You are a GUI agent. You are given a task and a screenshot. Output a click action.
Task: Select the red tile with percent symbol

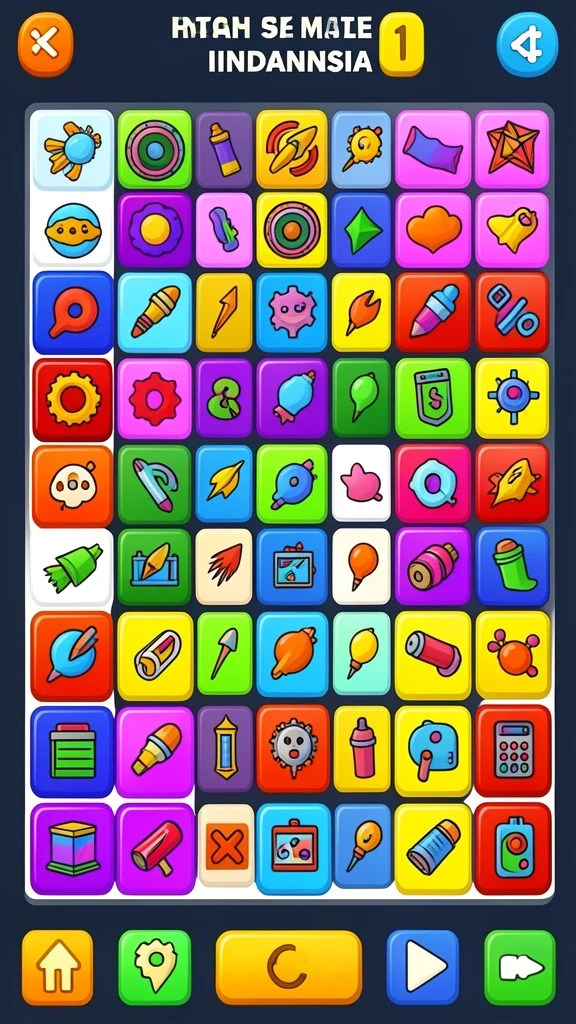pyautogui.click(x=512, y=312)
